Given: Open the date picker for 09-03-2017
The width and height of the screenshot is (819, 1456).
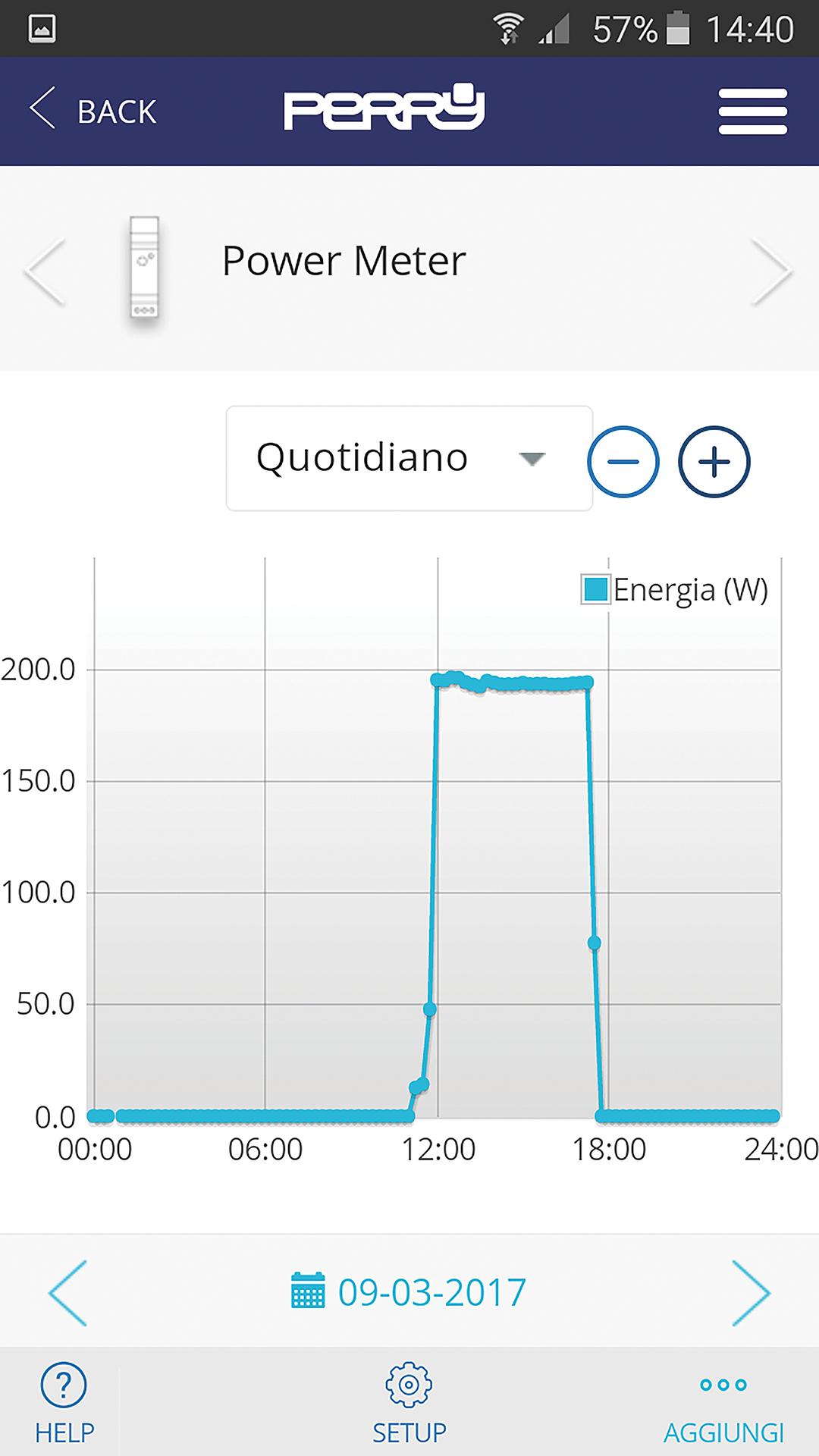Looking at the screenshot, I should (x=409, y=1293).
